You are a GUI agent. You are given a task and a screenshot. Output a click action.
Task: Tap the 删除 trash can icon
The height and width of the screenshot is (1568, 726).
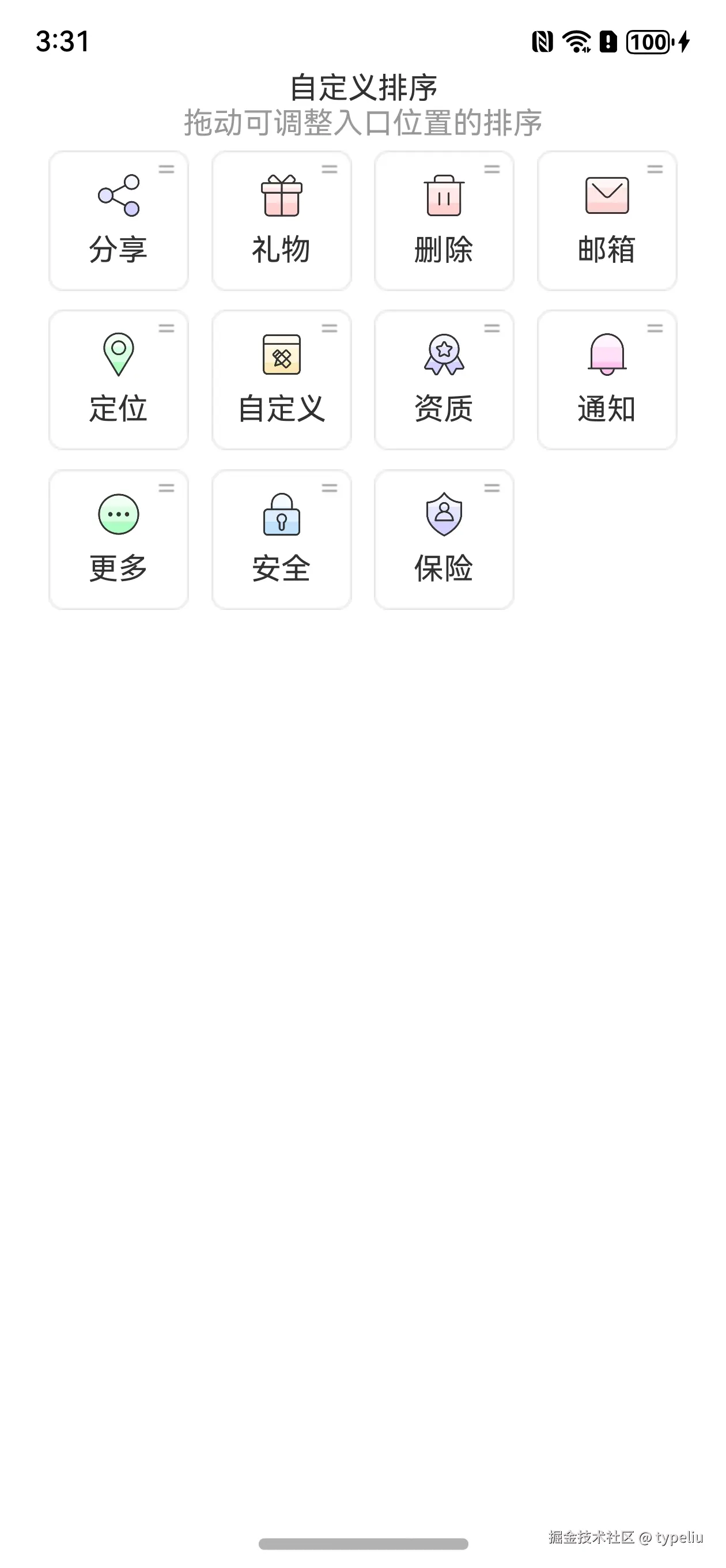coord(444,195)
